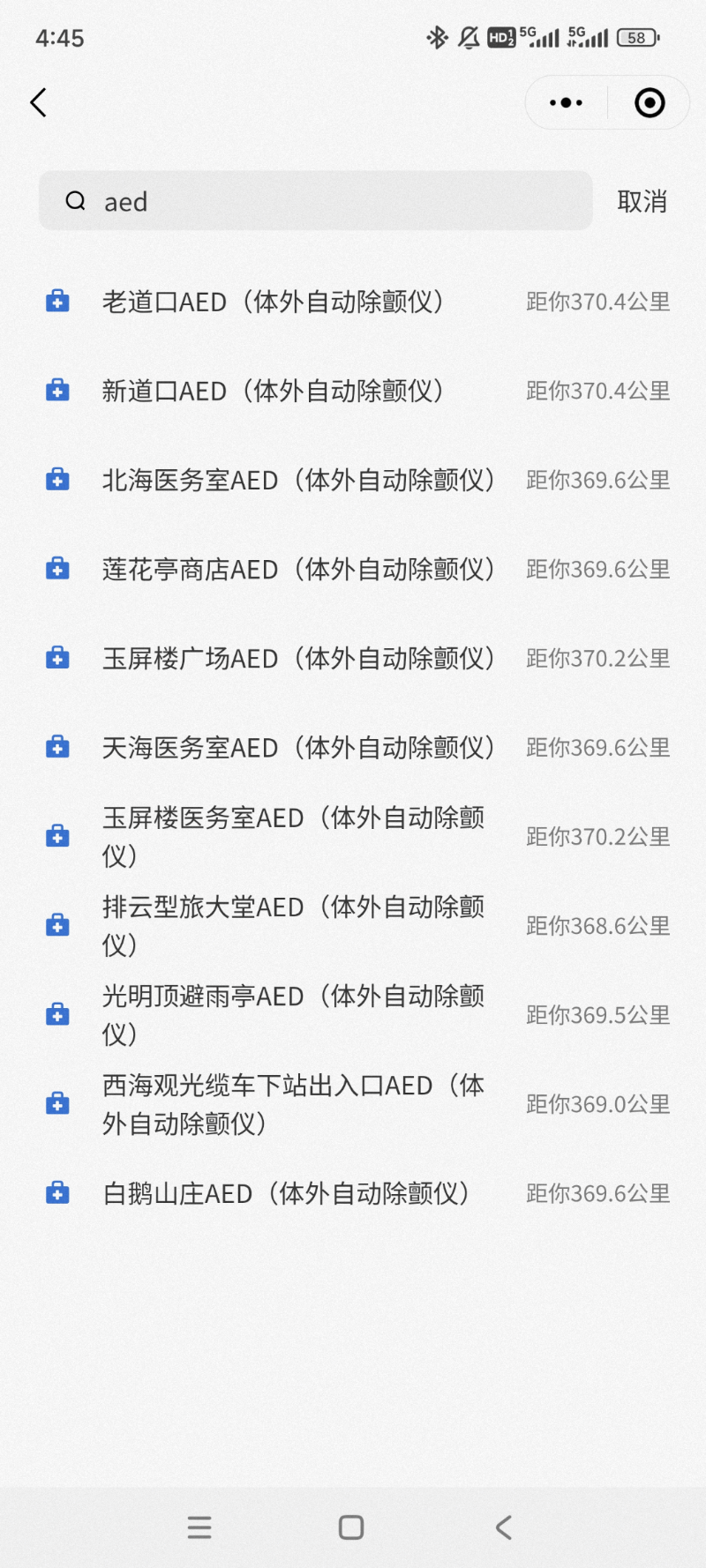Open 玉屏楼广场AED result
Viewport: 706px width, 1568px height.
coord(353,658)
